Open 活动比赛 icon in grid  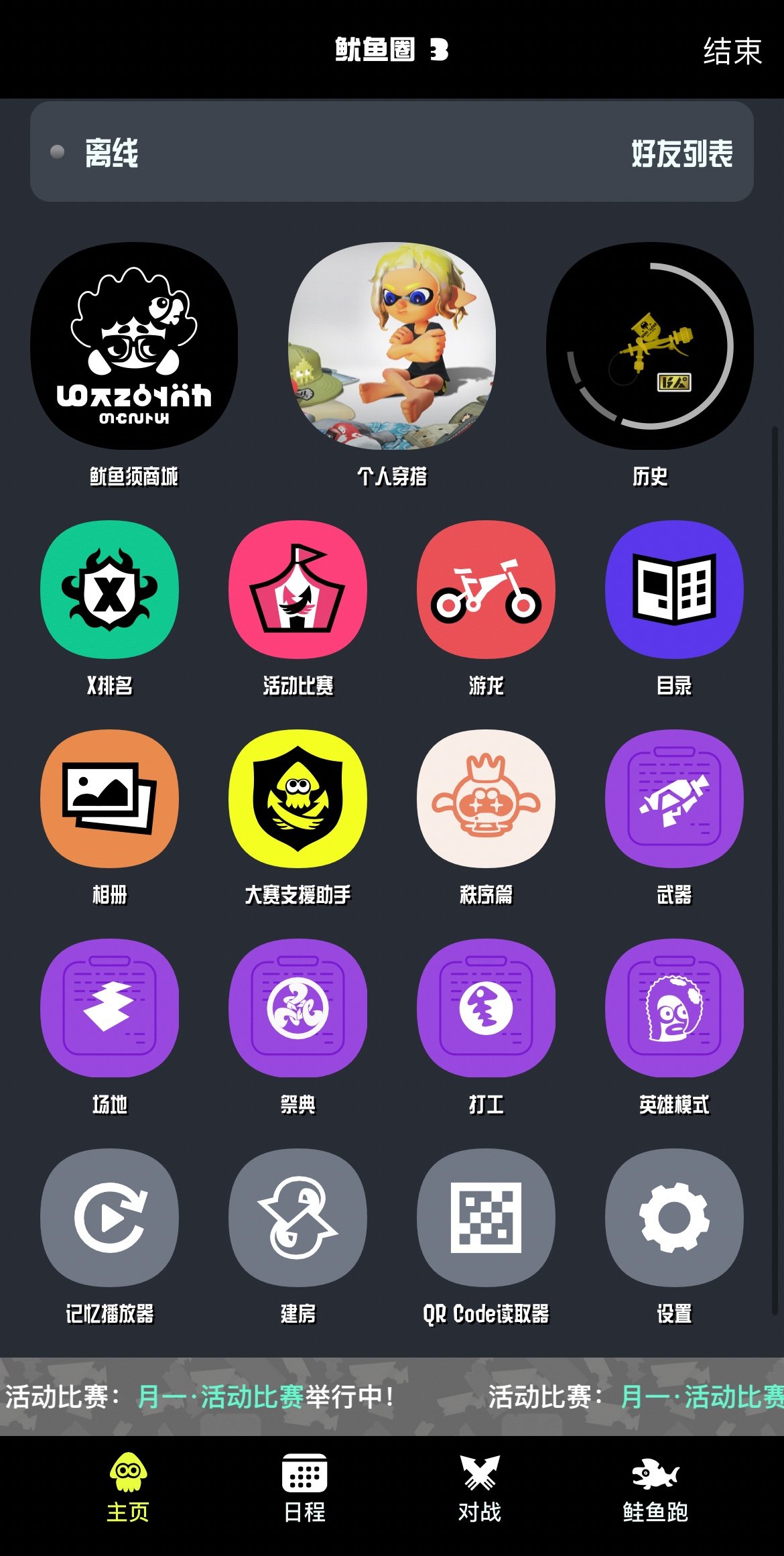coord(298,589)
